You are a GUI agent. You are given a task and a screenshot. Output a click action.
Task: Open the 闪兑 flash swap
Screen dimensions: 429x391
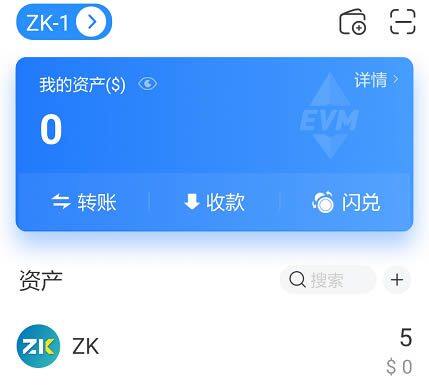[x=346, y=202]
